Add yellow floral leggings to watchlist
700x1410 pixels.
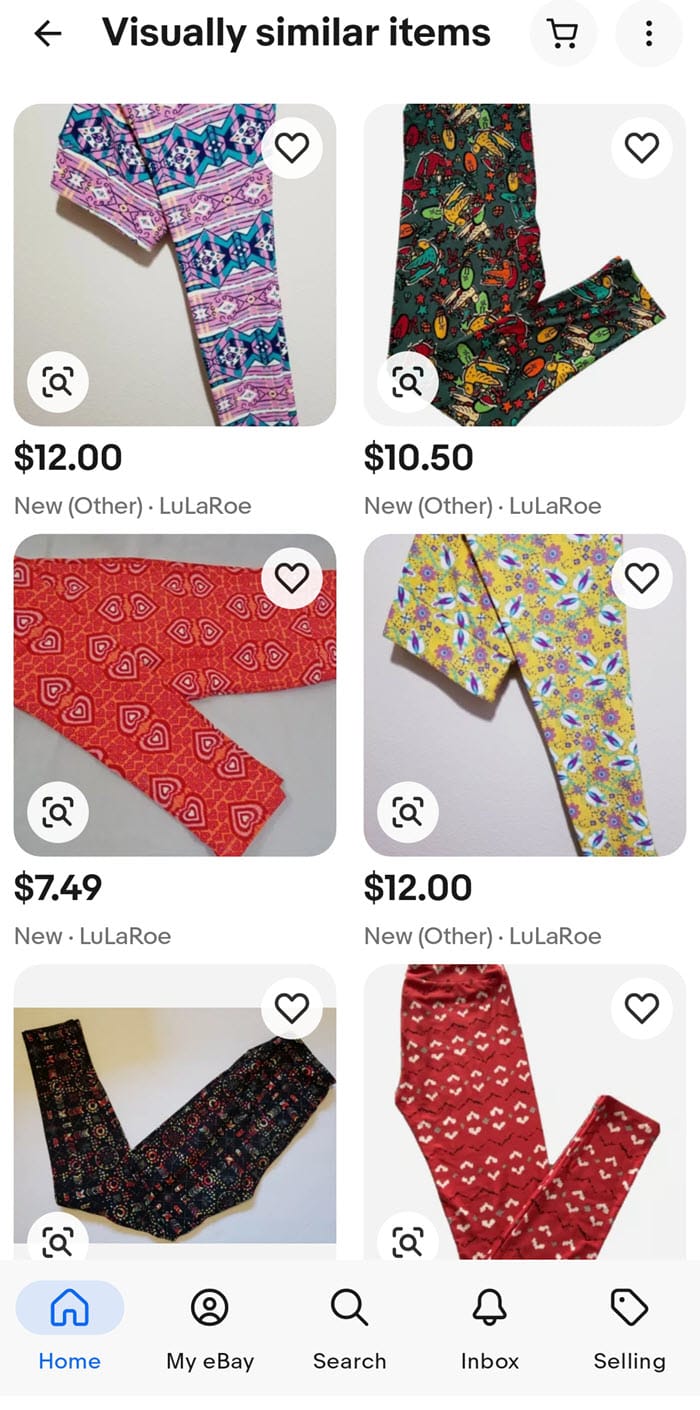(642, 578)
